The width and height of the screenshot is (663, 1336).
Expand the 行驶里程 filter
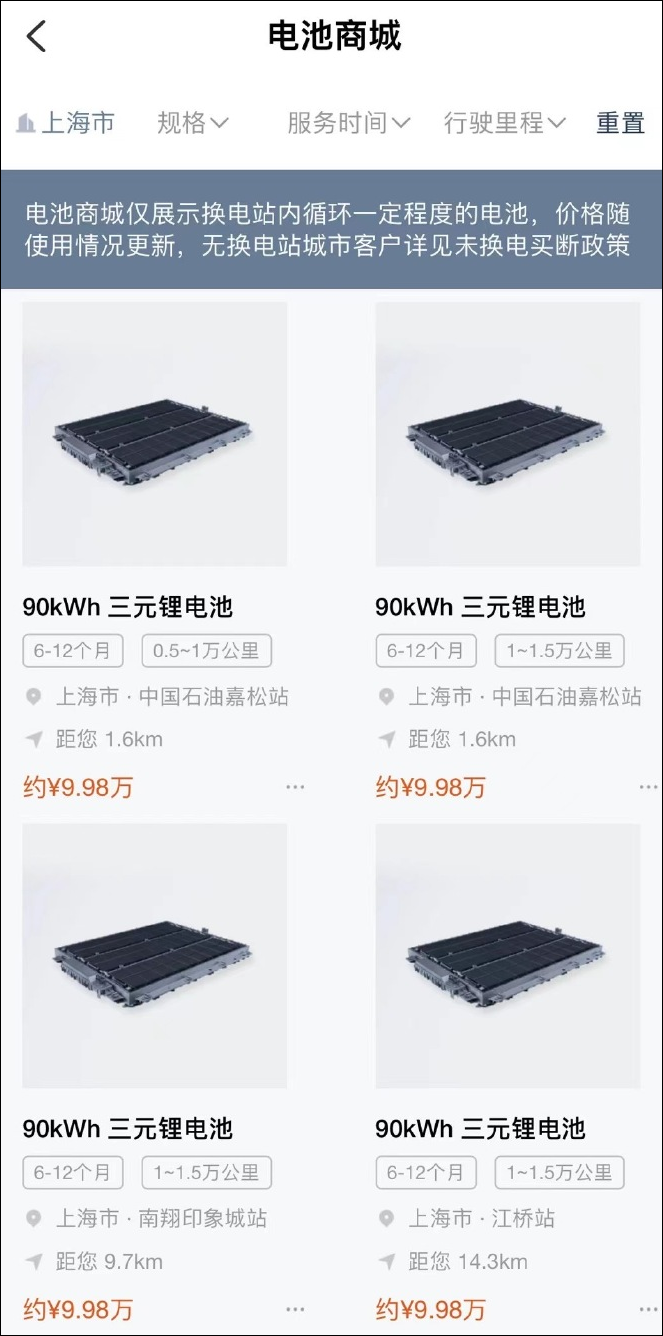(x=504, y=123)
